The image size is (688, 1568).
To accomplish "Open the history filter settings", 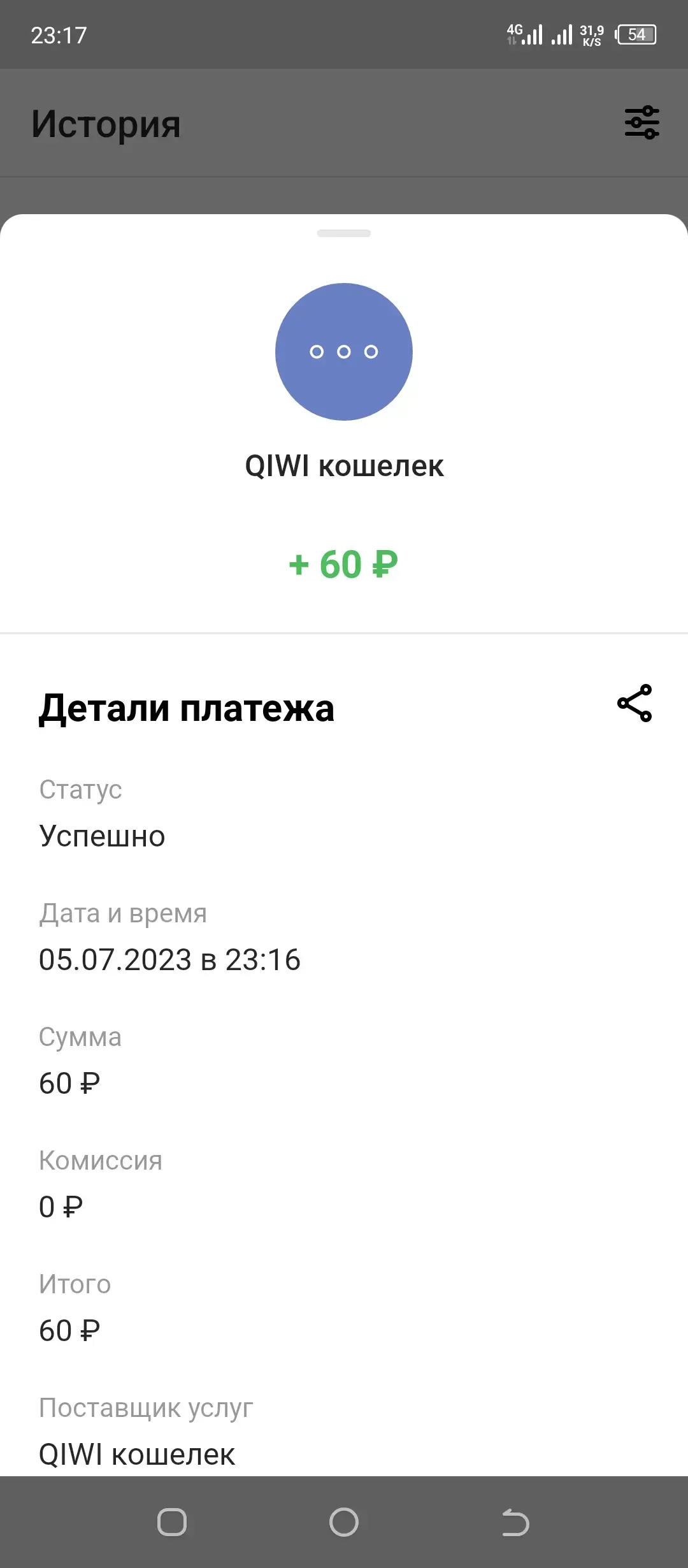I will tap(641, 122).
